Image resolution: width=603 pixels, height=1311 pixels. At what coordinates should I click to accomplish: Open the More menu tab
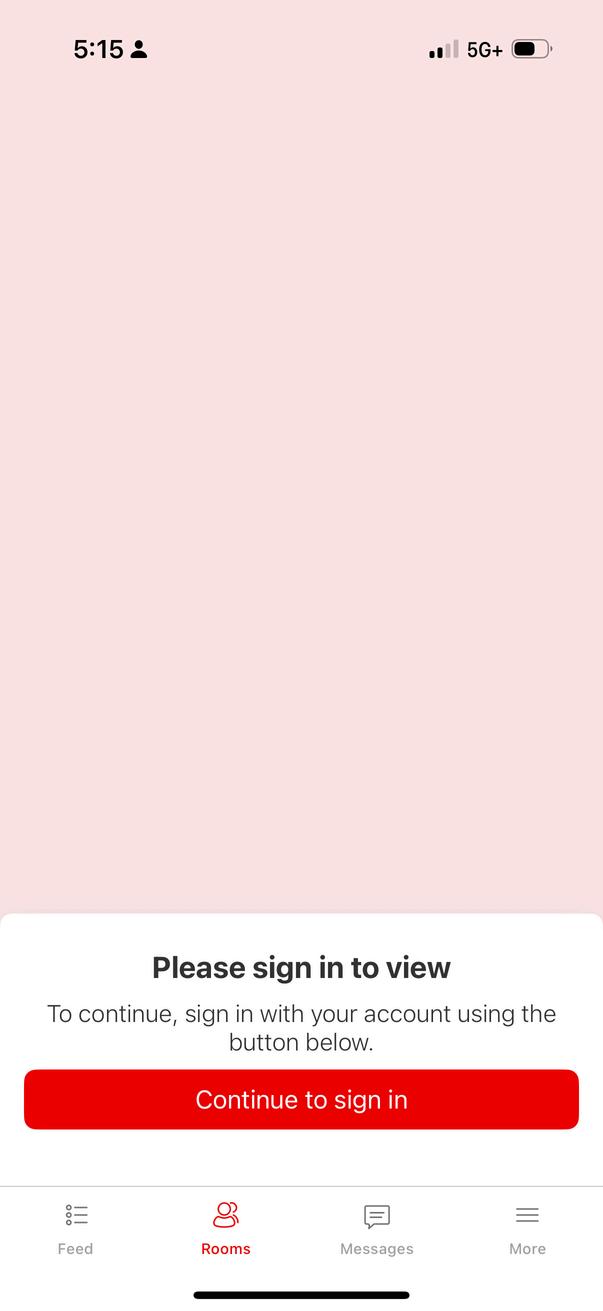click(527, 1229)
